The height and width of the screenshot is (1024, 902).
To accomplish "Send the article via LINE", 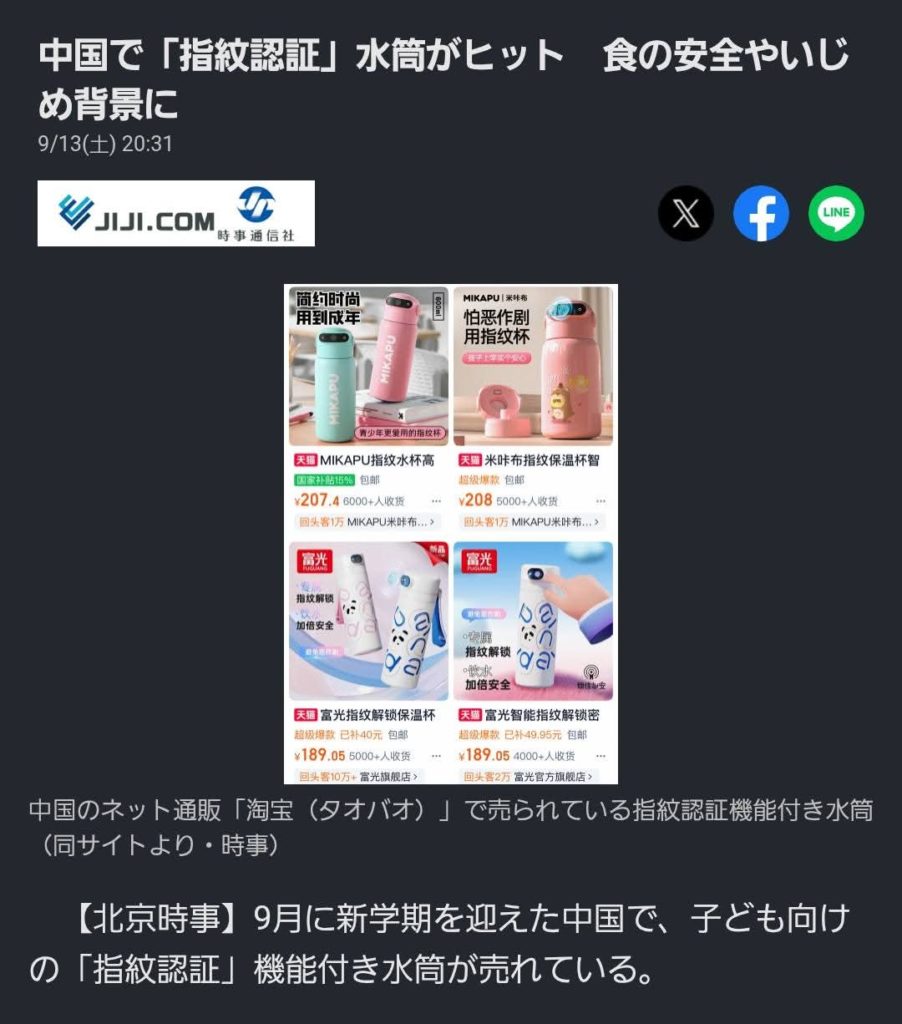I will (836, 213).
